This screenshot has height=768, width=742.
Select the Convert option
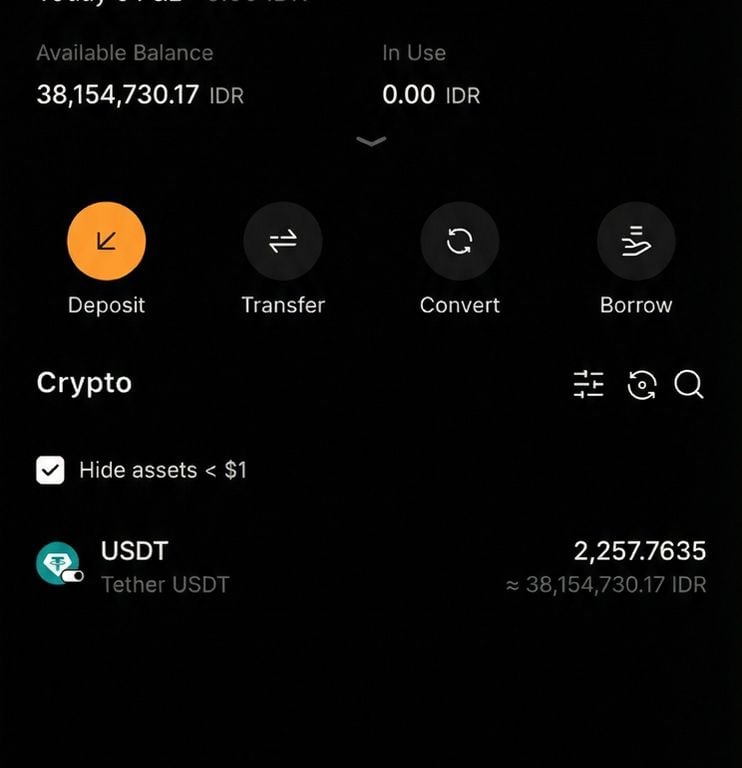point(460,241)
